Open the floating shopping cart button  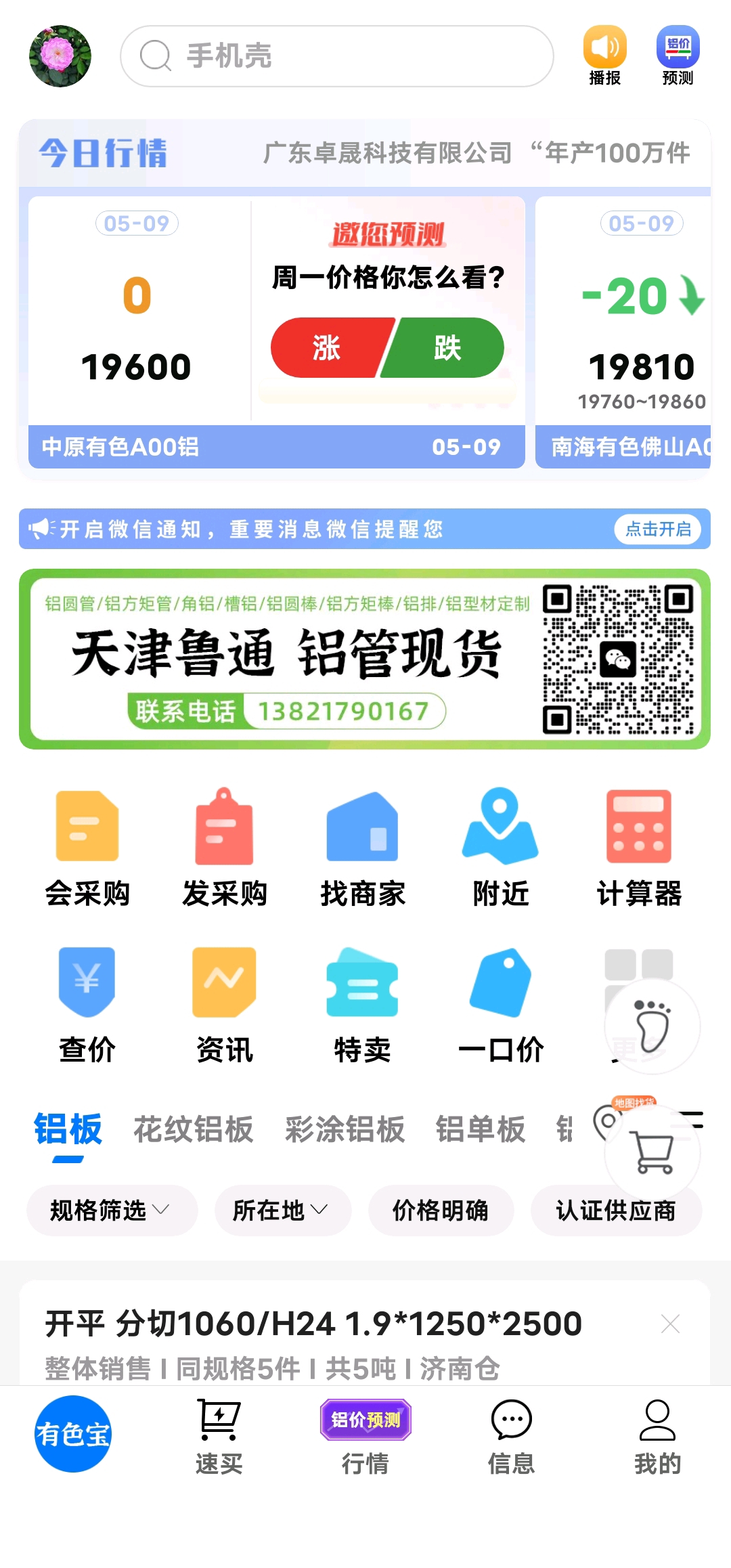[x=653, y=1152]
